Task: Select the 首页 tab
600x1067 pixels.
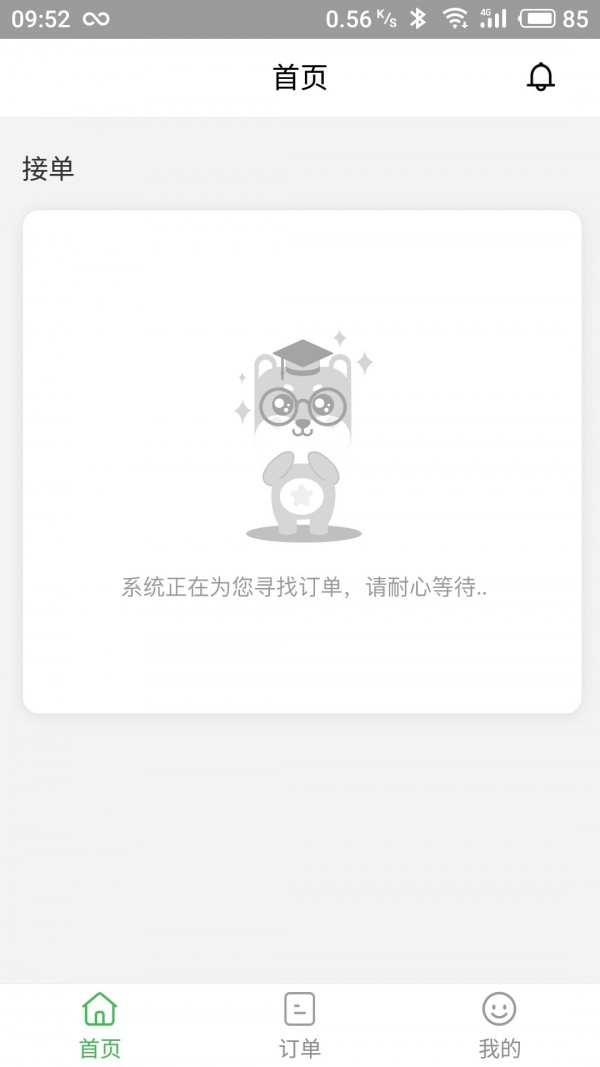Action: 100,1024
